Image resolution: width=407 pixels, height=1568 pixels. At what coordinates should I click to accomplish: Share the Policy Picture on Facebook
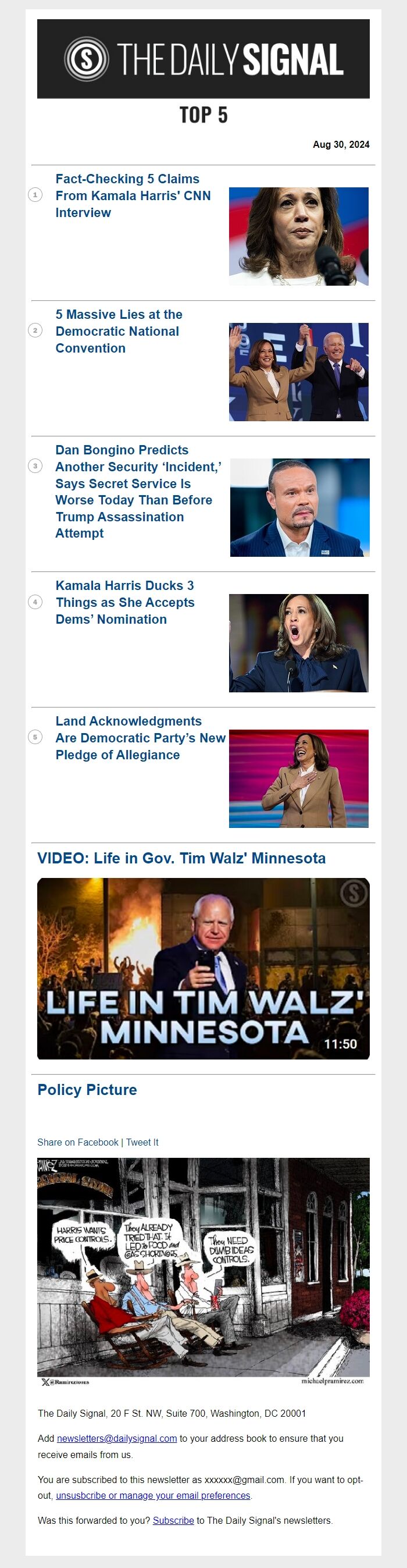click(x=78, y=1143)
